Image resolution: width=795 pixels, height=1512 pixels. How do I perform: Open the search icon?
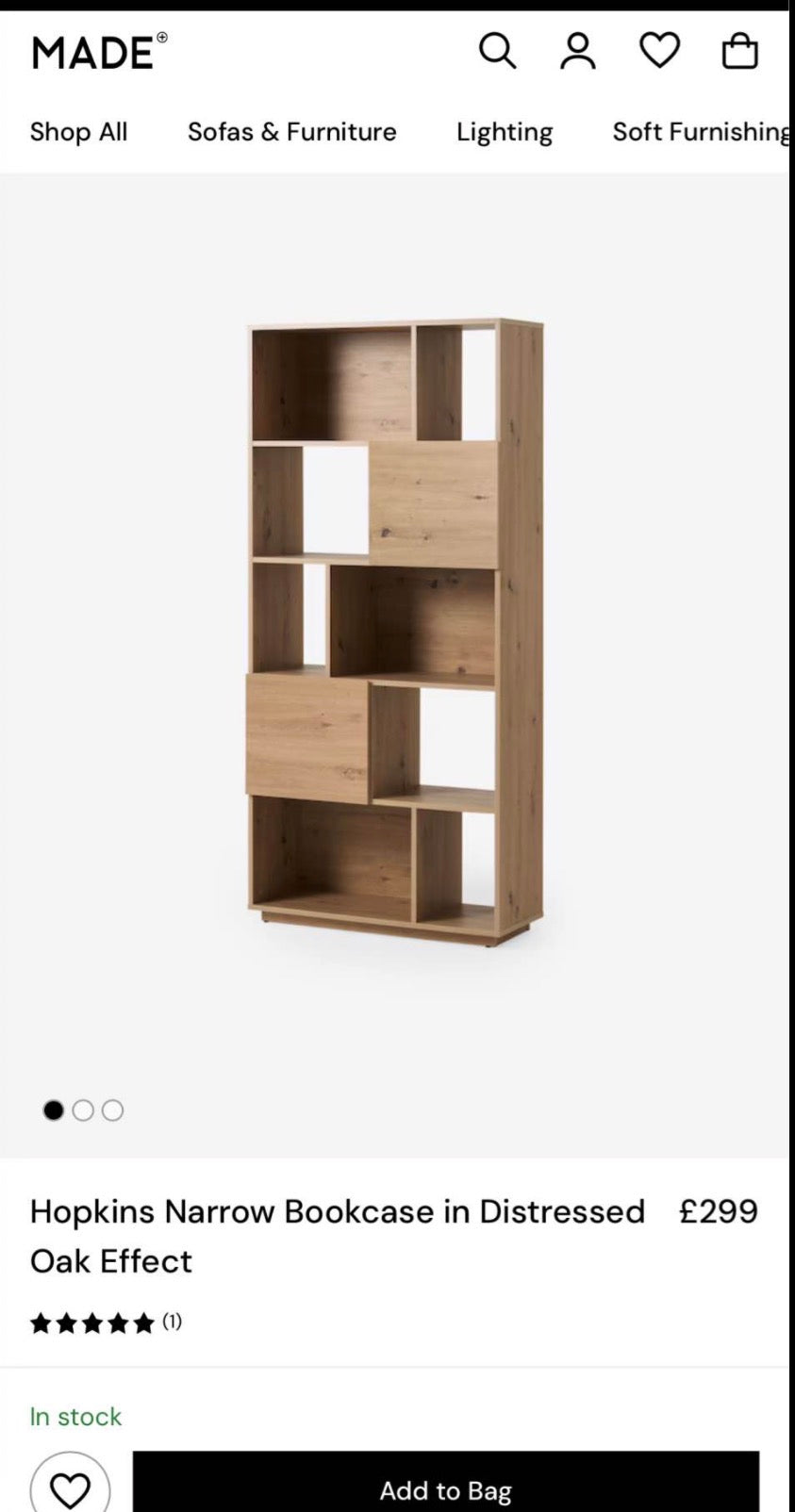[498, 52]
